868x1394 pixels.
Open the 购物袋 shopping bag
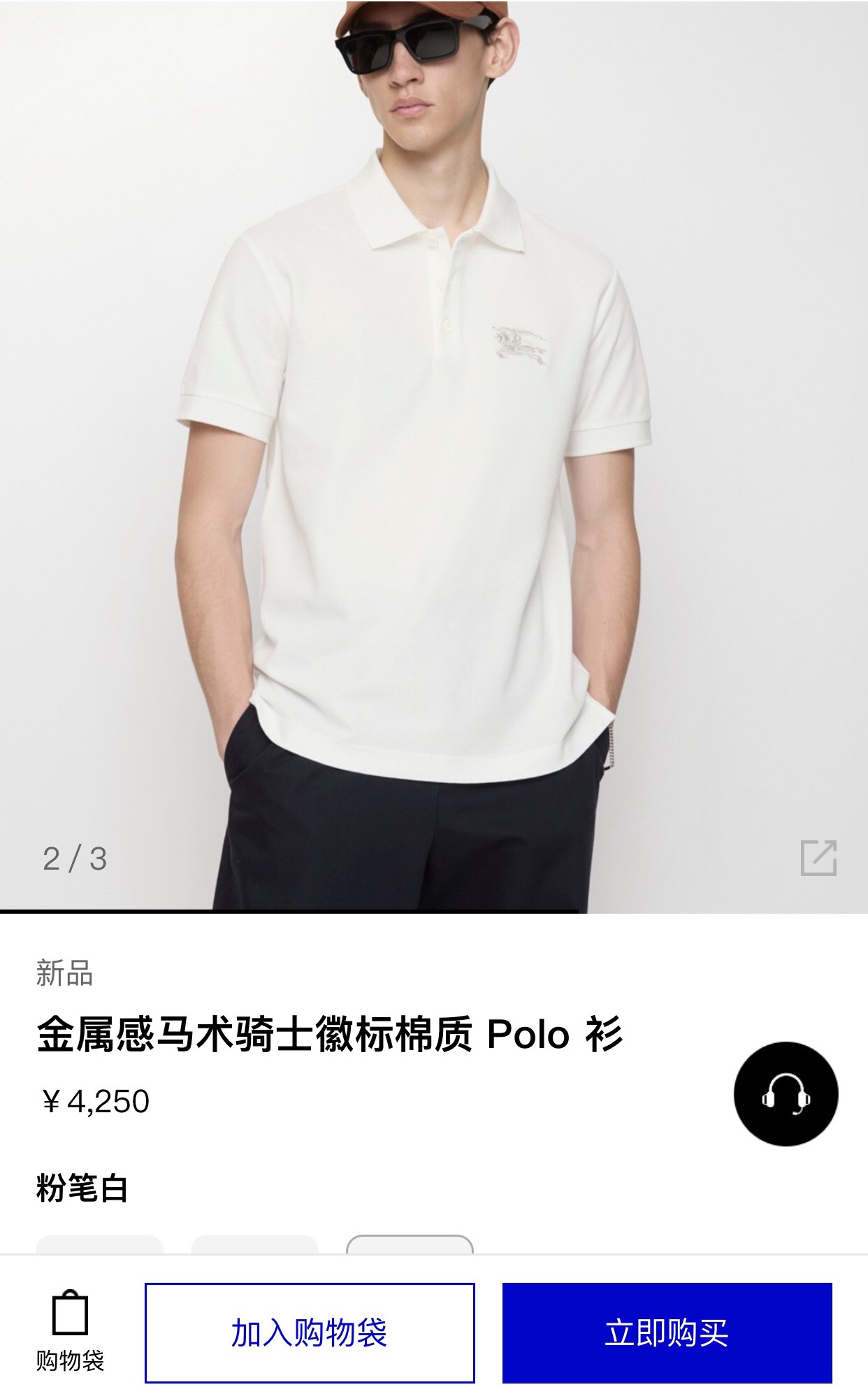[70, 1331]
